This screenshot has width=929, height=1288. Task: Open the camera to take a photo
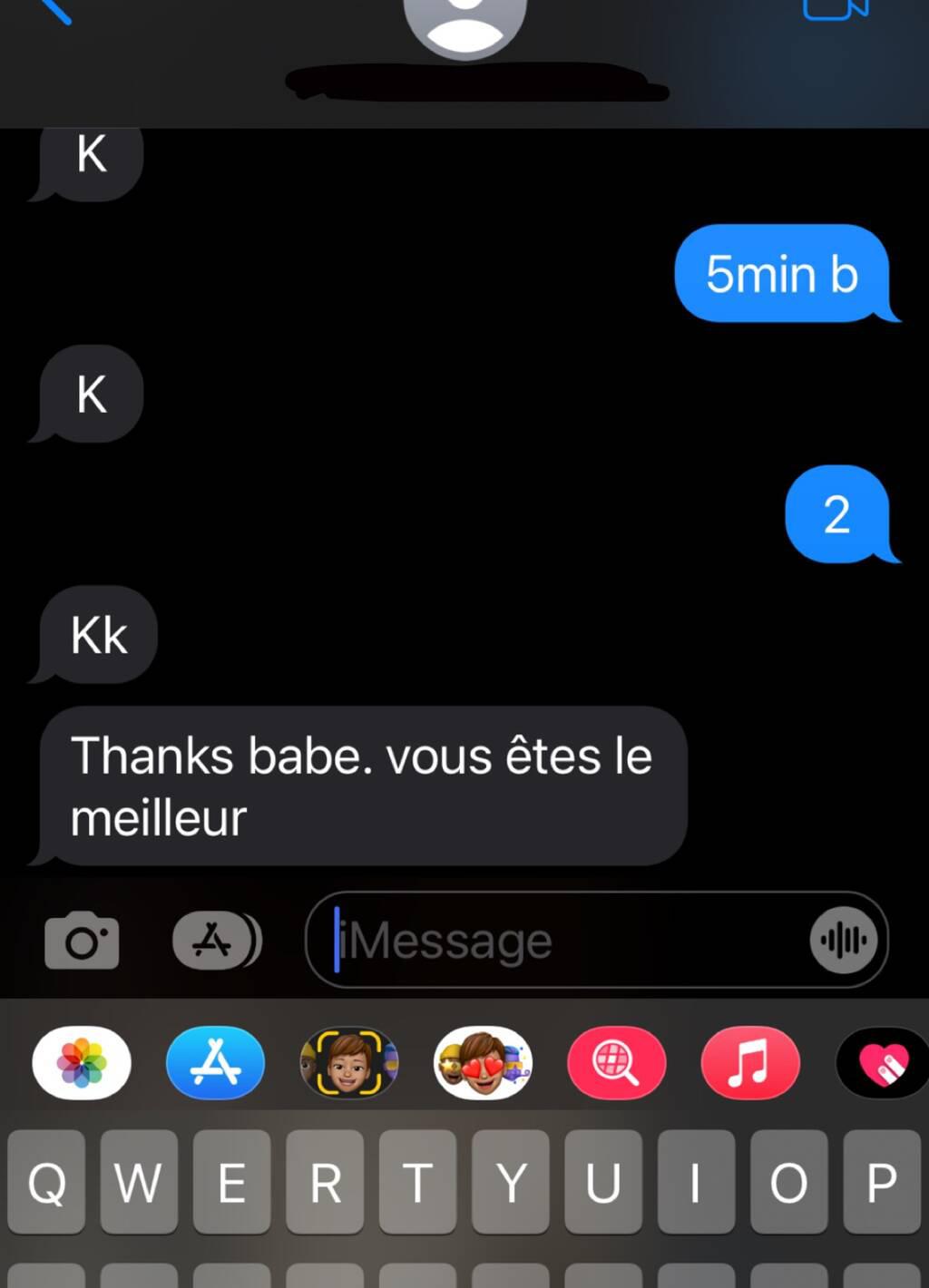click(x=82, y=941)
